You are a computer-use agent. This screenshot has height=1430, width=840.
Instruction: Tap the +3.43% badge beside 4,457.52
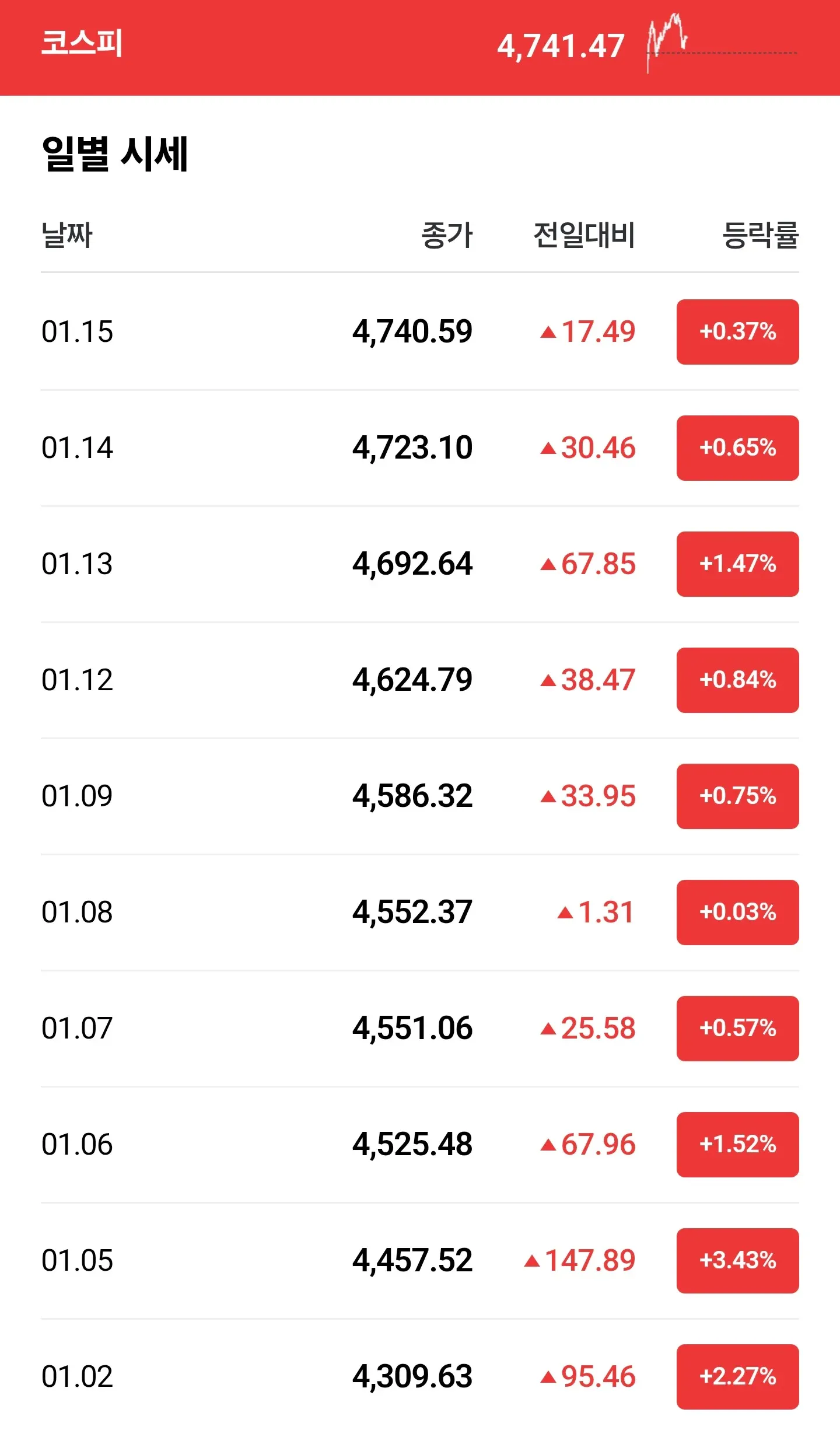737,1260
